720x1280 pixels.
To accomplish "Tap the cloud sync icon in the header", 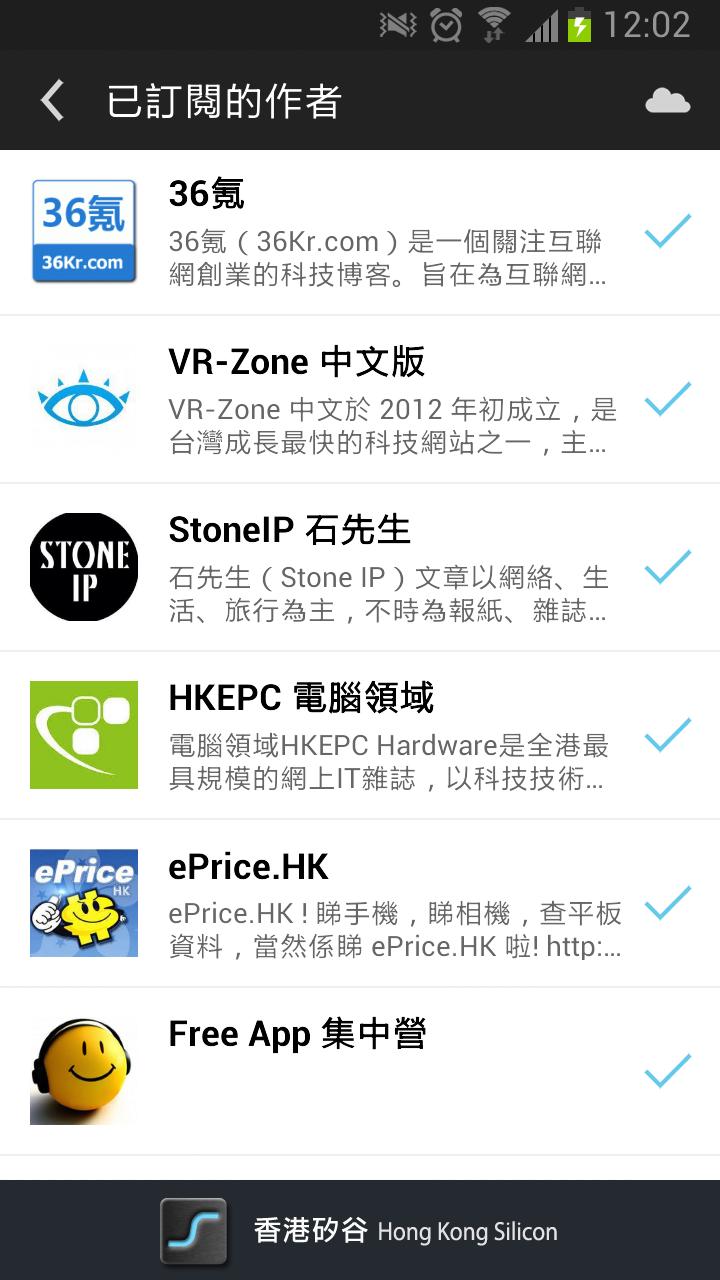I will (667, 100).
